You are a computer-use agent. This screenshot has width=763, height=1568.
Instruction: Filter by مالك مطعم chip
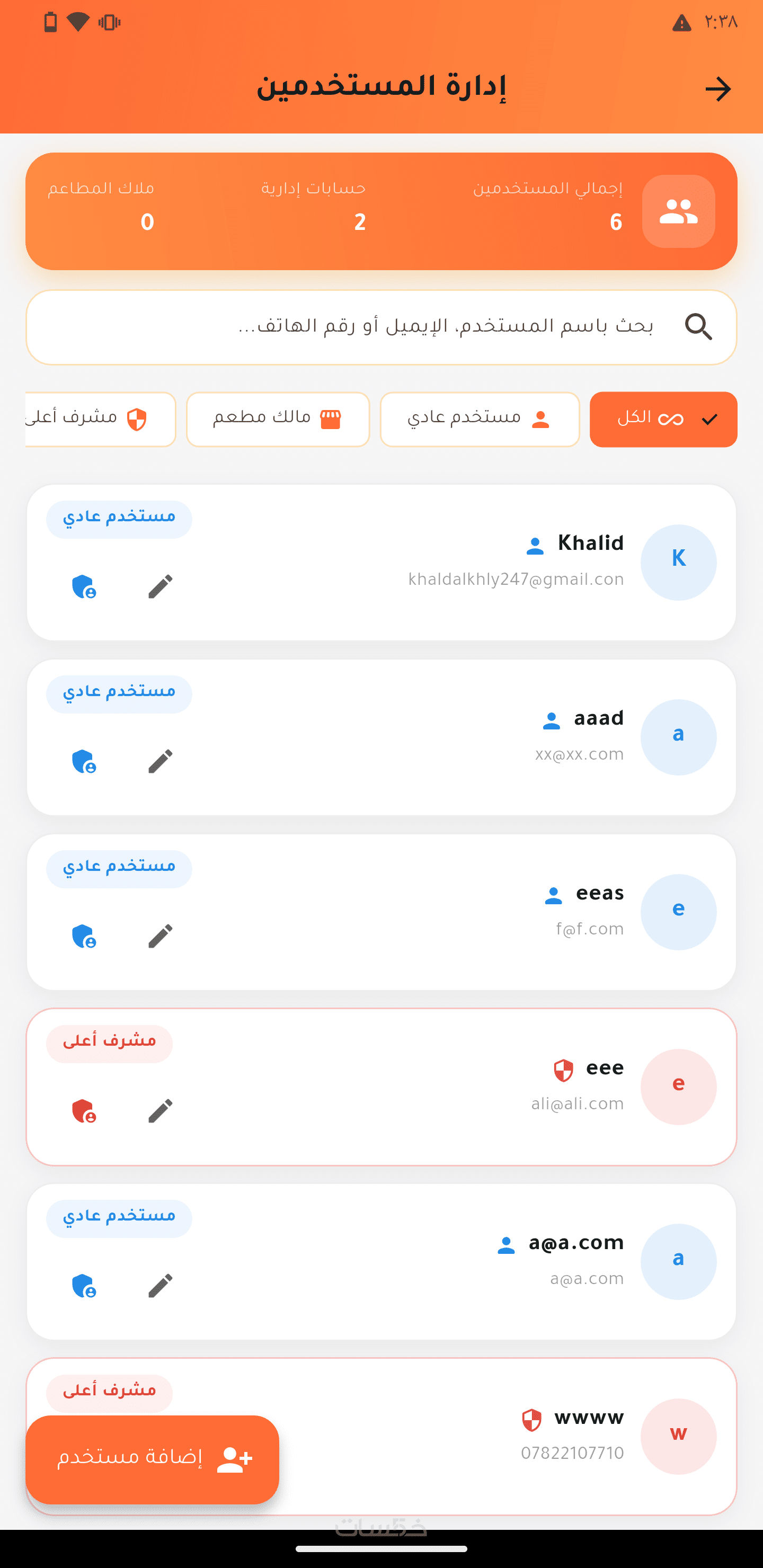(x=278, y=420)
